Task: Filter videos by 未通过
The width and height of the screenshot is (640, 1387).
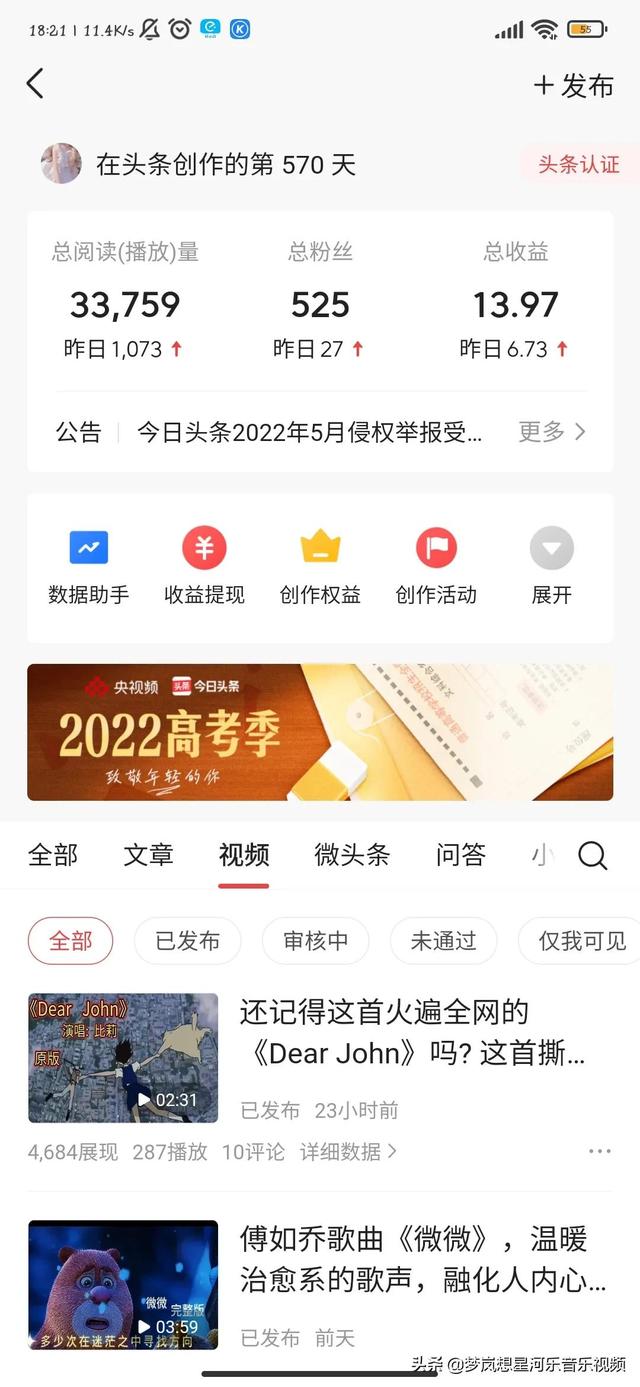Action: [444, 941]
